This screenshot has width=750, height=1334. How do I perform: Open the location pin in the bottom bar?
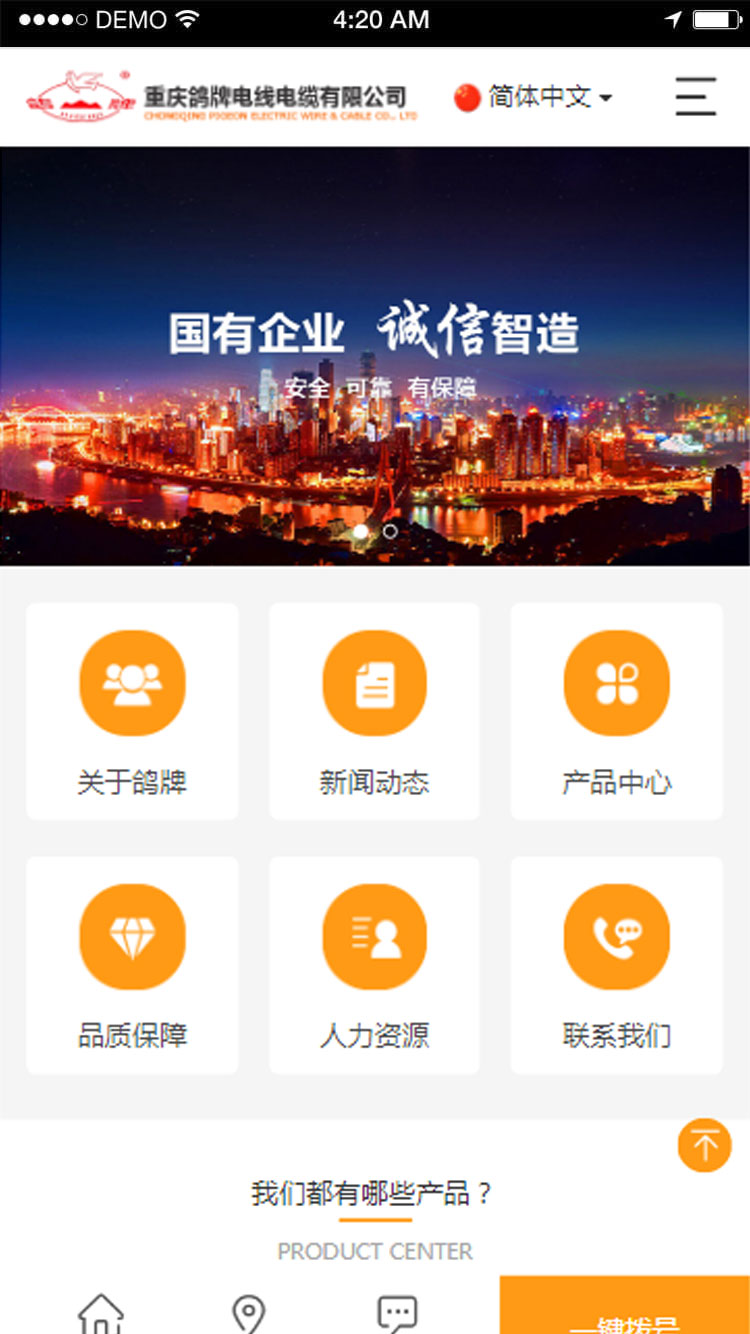tap(248, 1313)
